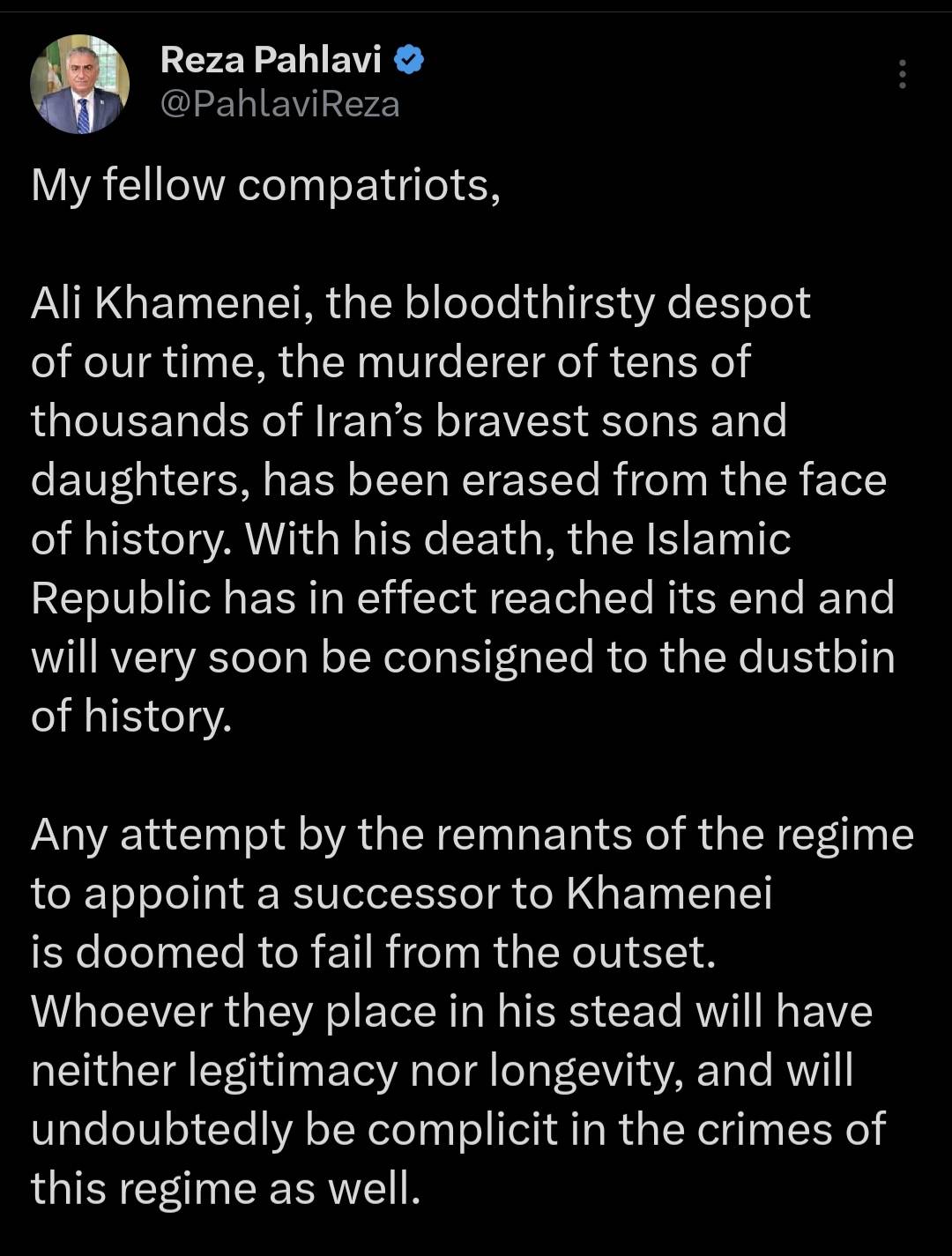
Task: Tap the @PahlaviReza handle
Action: [x=280, y=104]
